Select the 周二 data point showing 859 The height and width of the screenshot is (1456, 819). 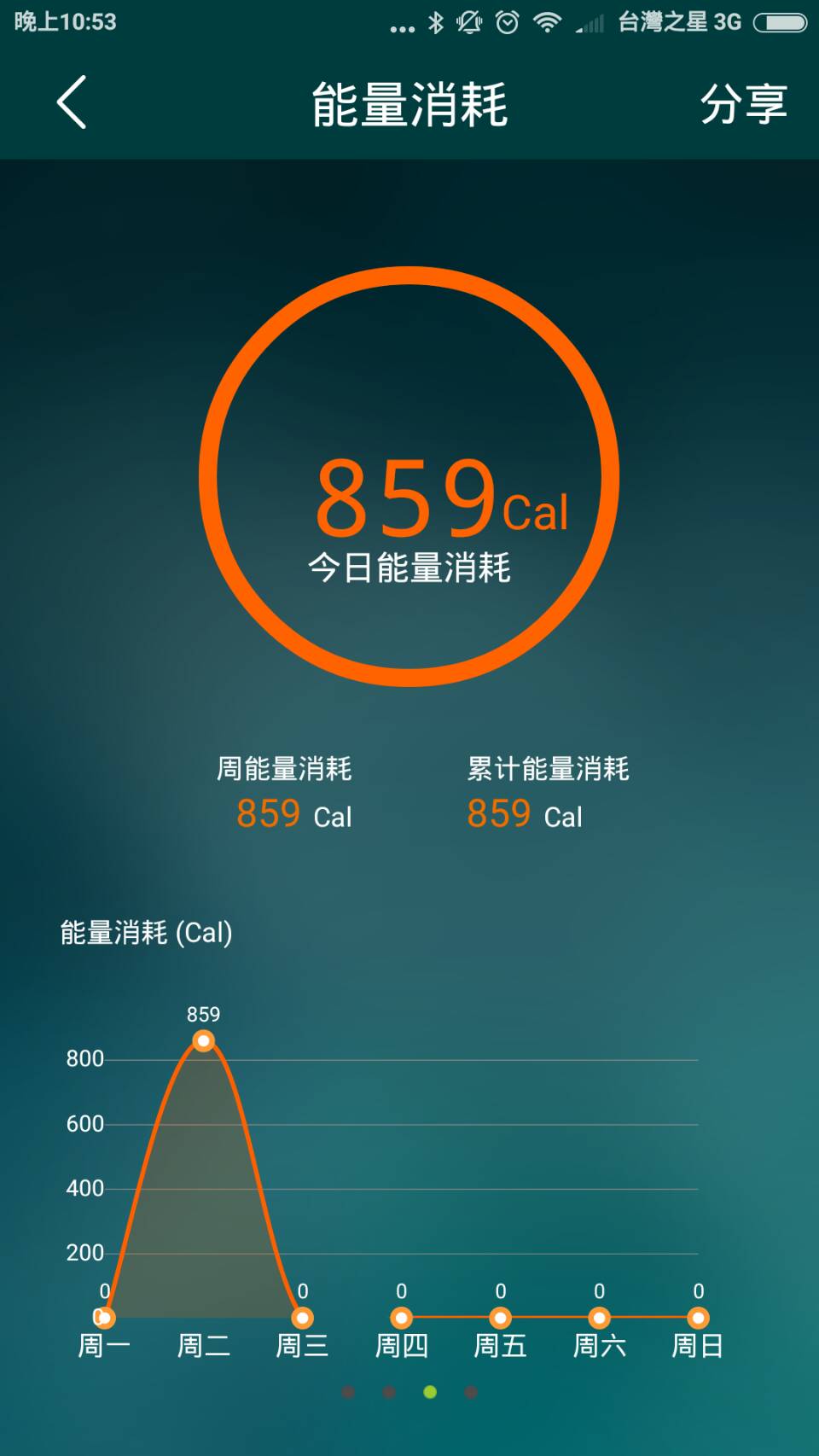(x=203, y=1040)
